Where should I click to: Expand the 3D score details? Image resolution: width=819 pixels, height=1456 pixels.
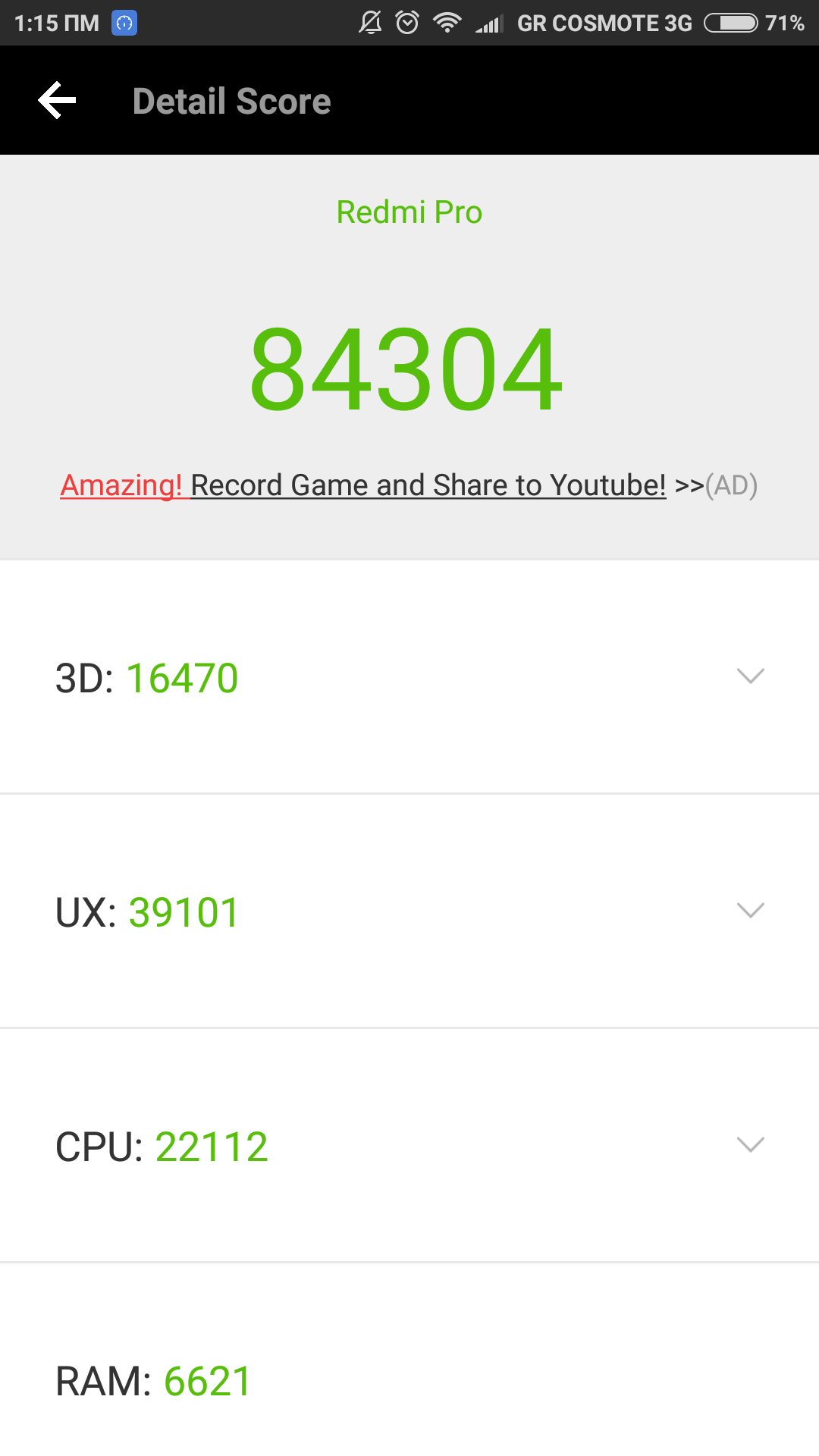[409, 677]
